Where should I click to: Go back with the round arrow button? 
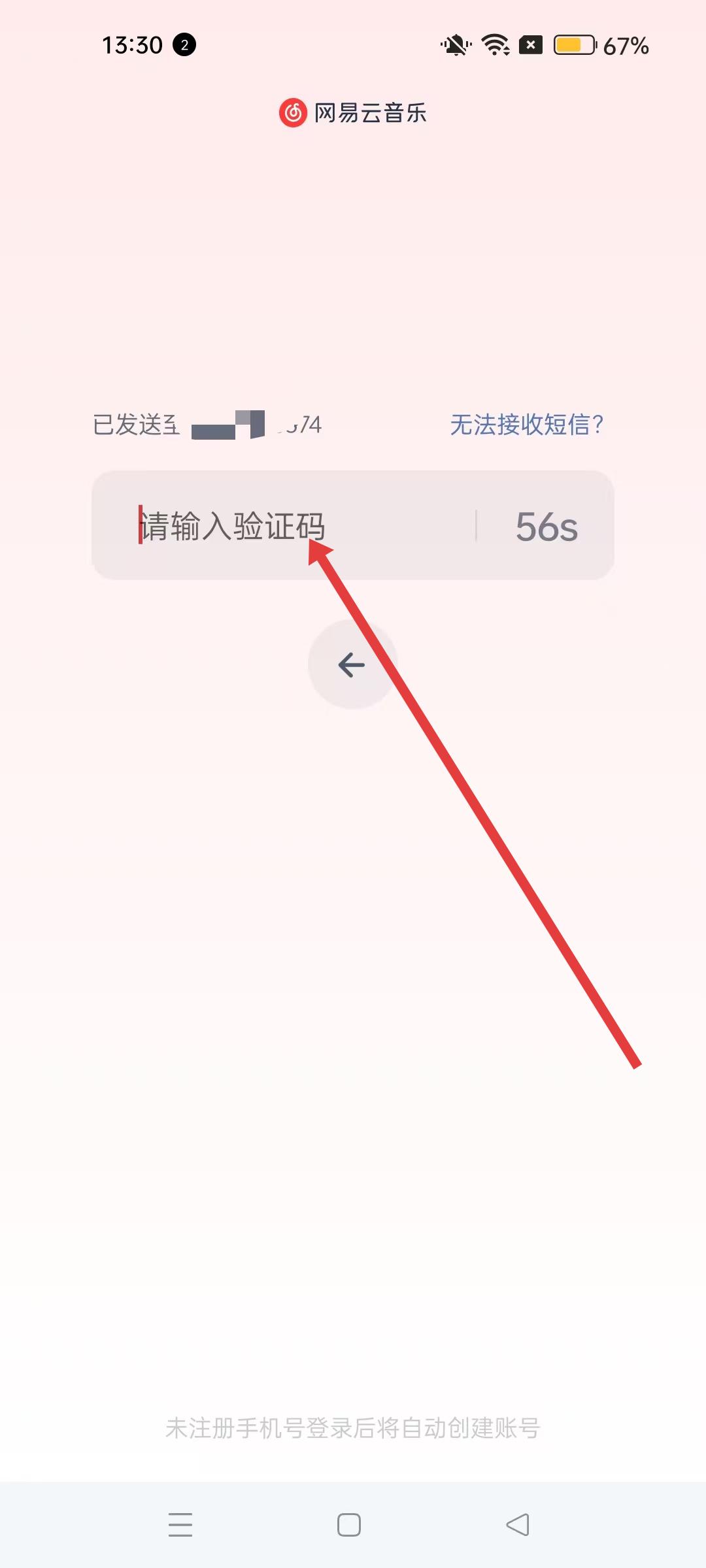352,665
